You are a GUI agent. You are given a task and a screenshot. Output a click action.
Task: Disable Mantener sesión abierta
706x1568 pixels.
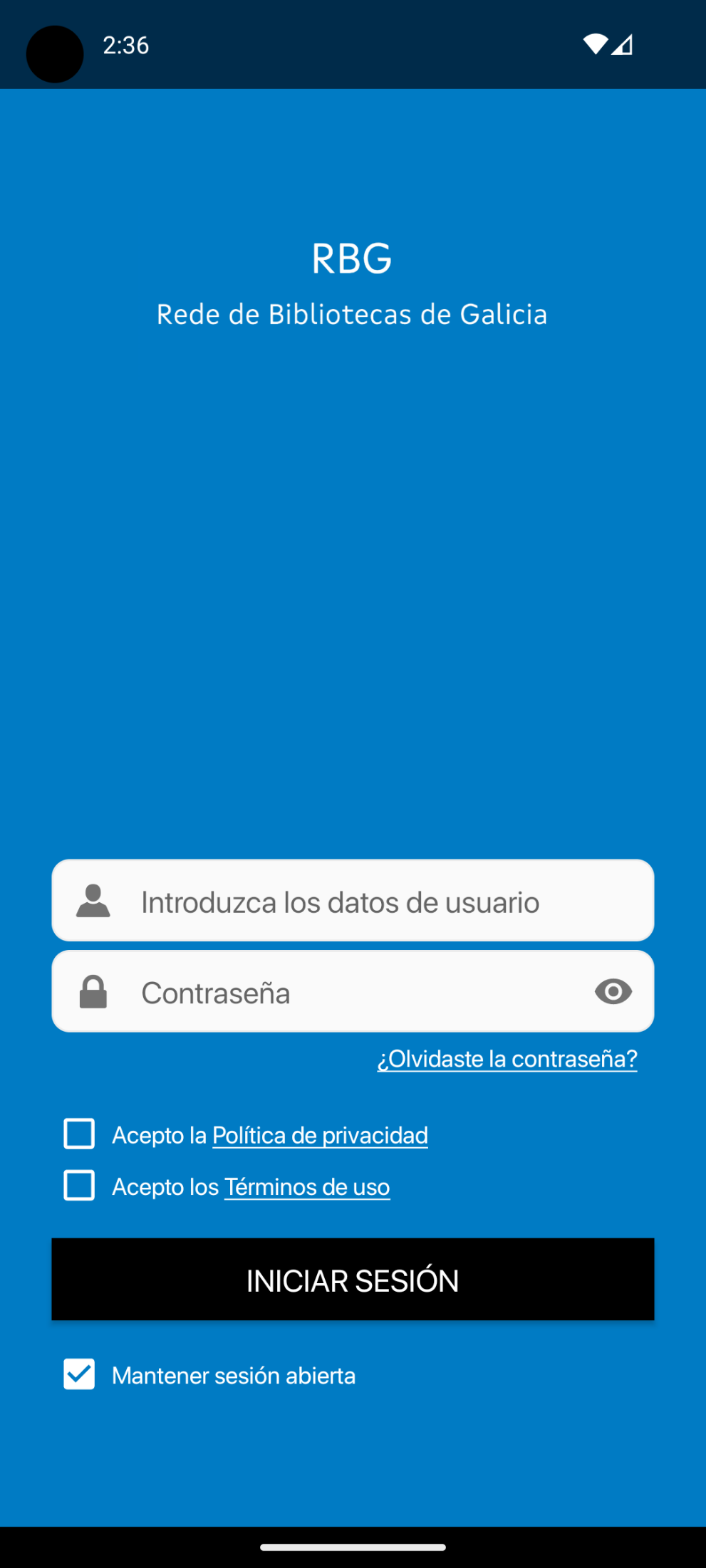[x=78, y=1374]
